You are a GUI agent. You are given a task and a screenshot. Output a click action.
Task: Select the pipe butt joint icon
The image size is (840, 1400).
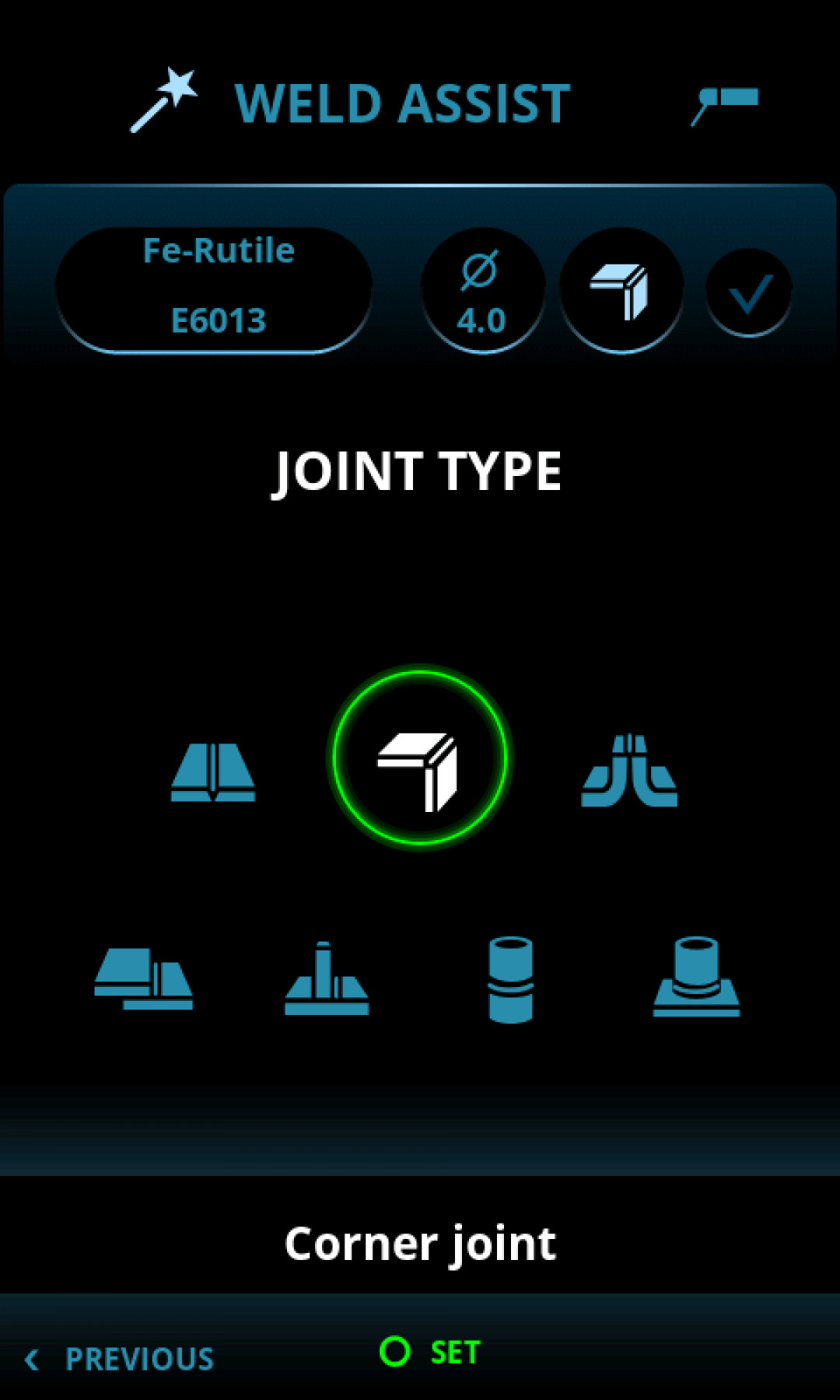[511, 978]
